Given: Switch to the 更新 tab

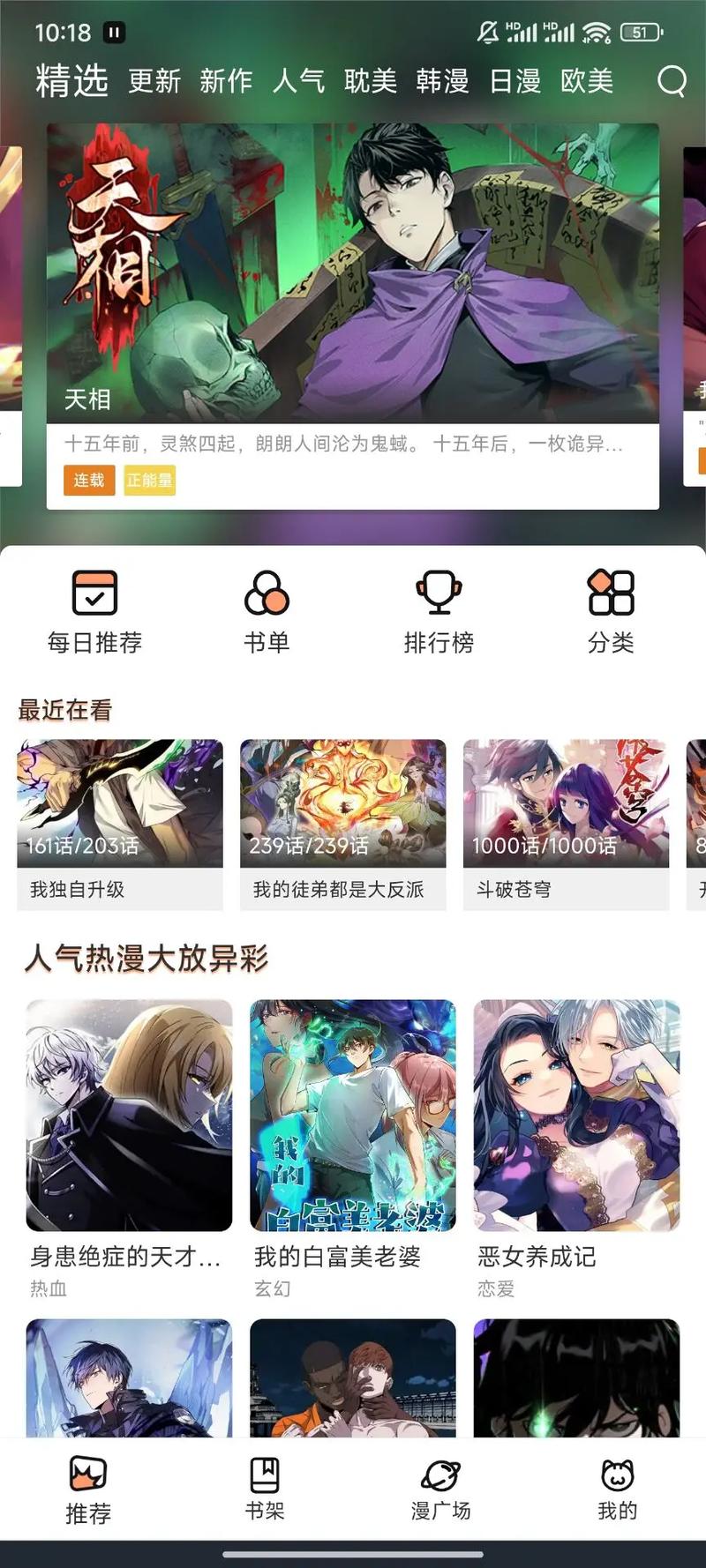Looking at the screenshot, I should [154, 82].
